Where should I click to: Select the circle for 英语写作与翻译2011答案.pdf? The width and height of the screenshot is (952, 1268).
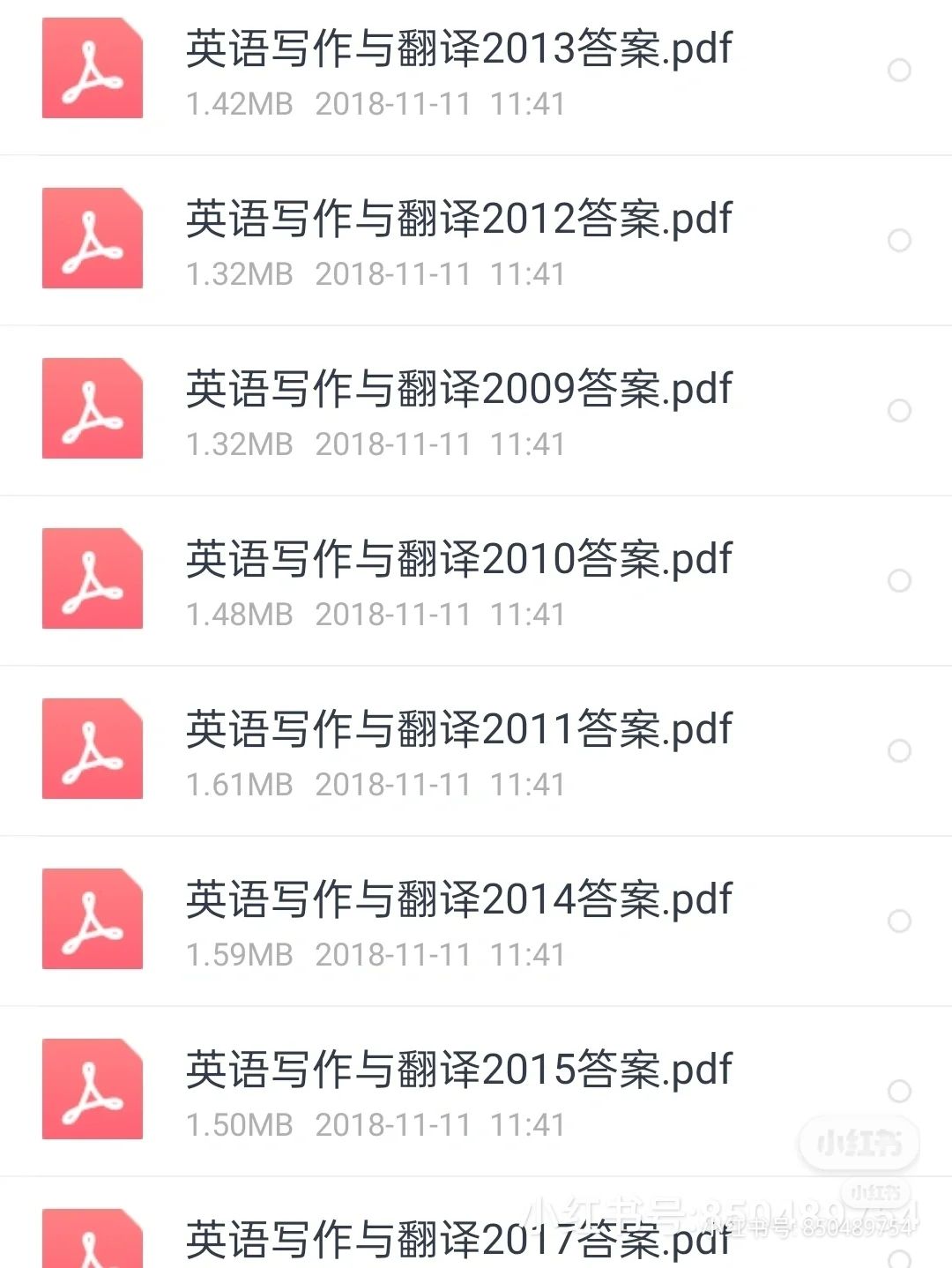pos(899,751)
